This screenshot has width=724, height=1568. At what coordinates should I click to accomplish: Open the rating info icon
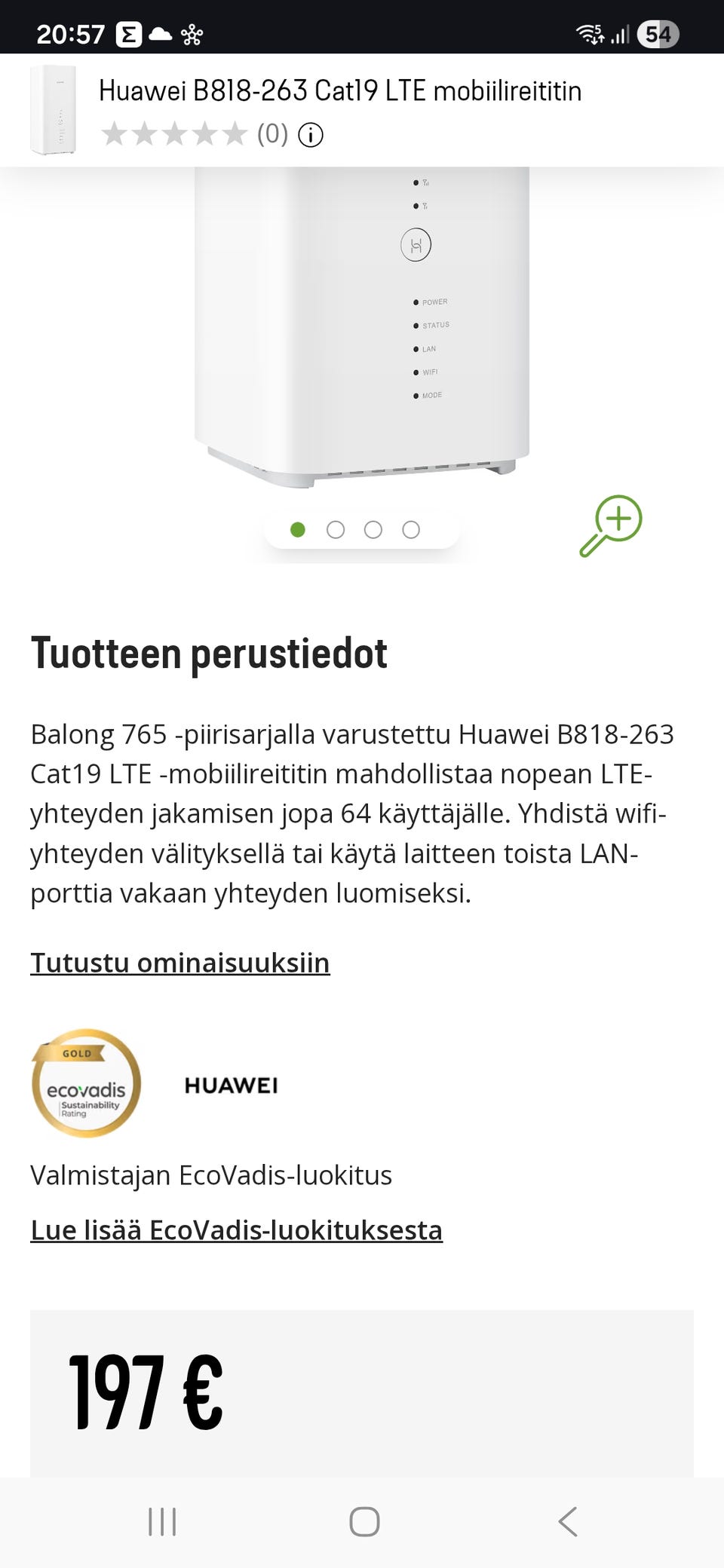(x=311, y=135)
